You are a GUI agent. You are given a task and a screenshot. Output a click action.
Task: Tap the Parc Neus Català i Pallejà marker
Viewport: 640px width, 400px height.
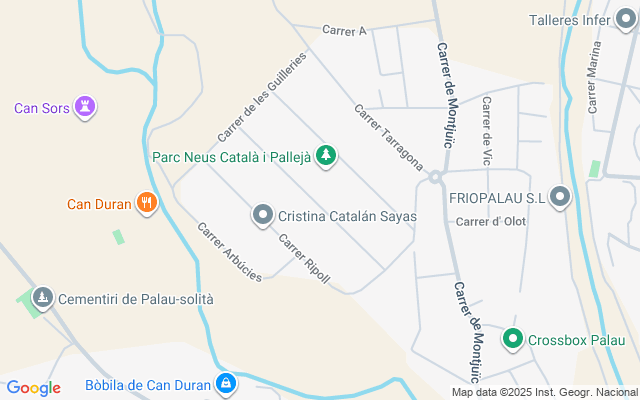coord(325,156)
